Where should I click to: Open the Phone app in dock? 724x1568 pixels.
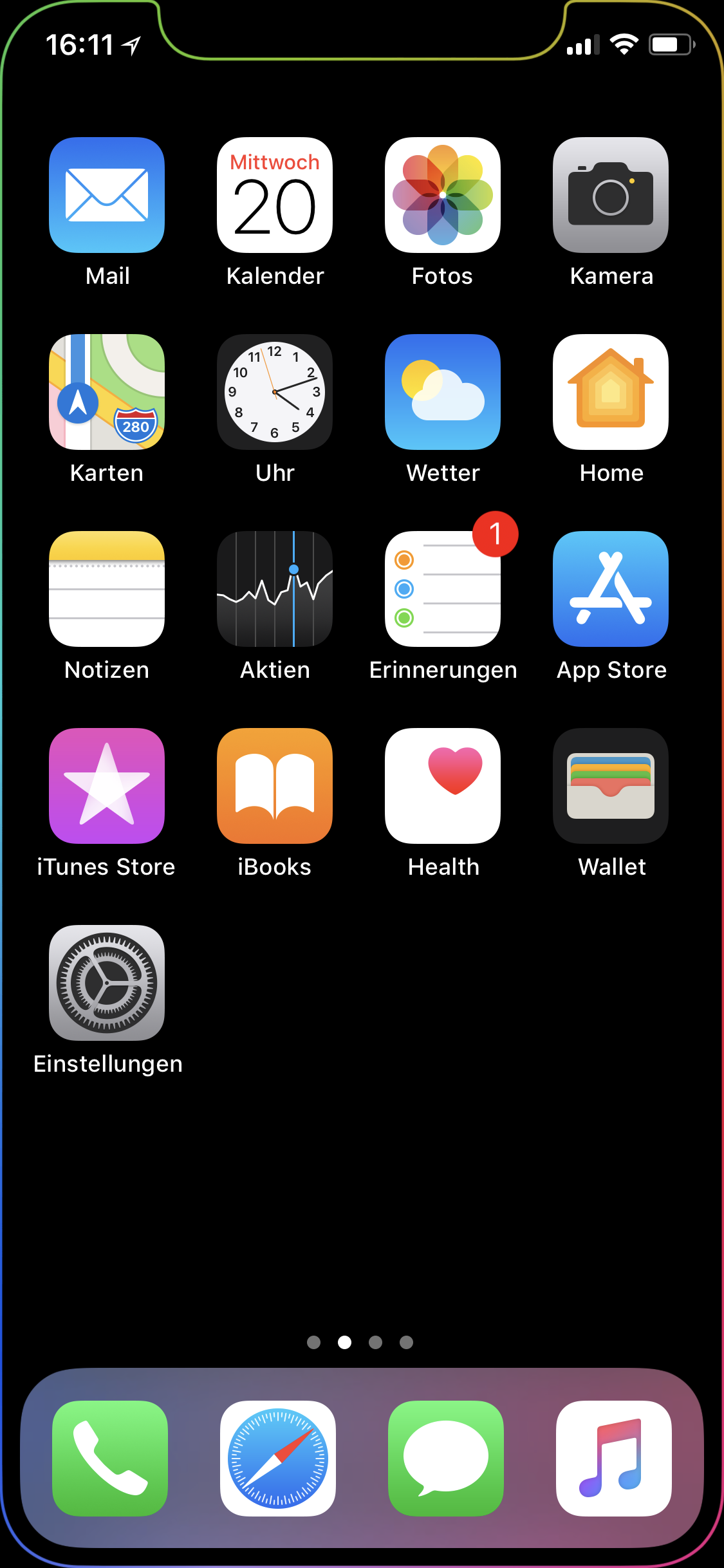[x=110, y=1459]
